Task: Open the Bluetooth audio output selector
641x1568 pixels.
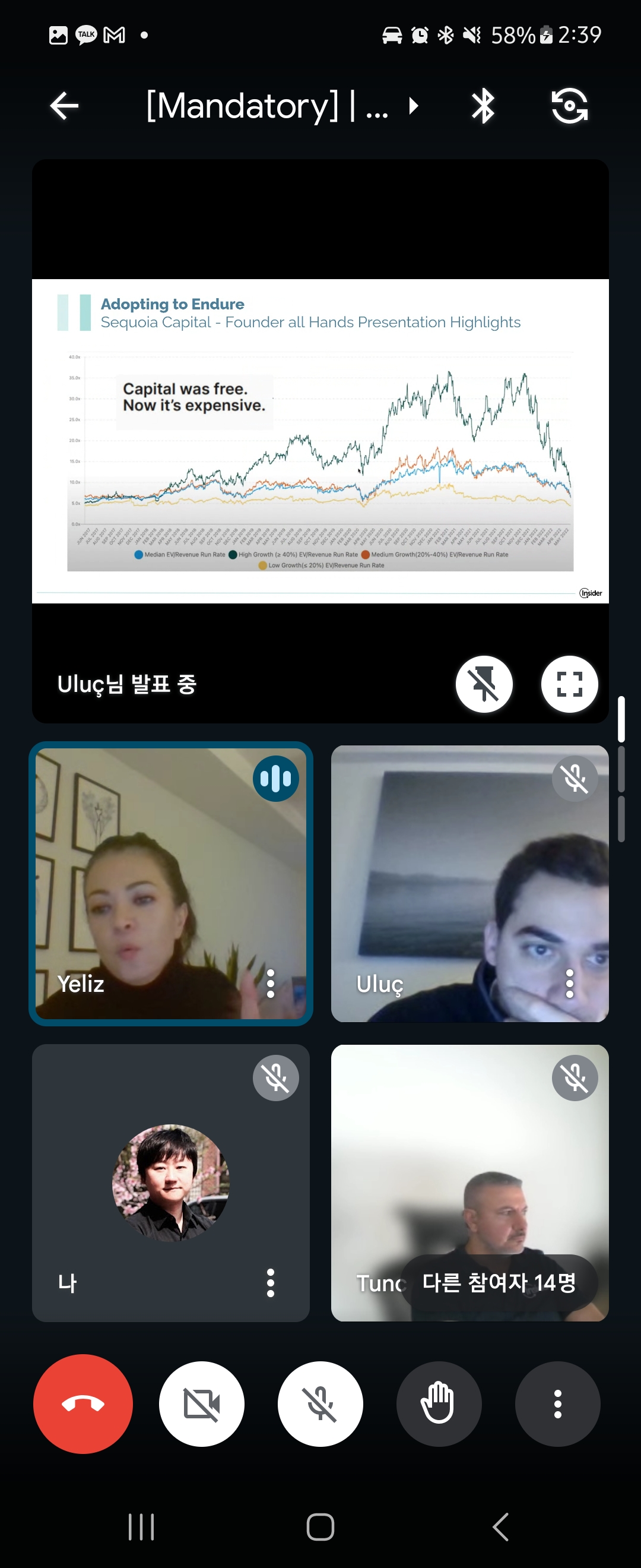Action: (x=483, y=106)
